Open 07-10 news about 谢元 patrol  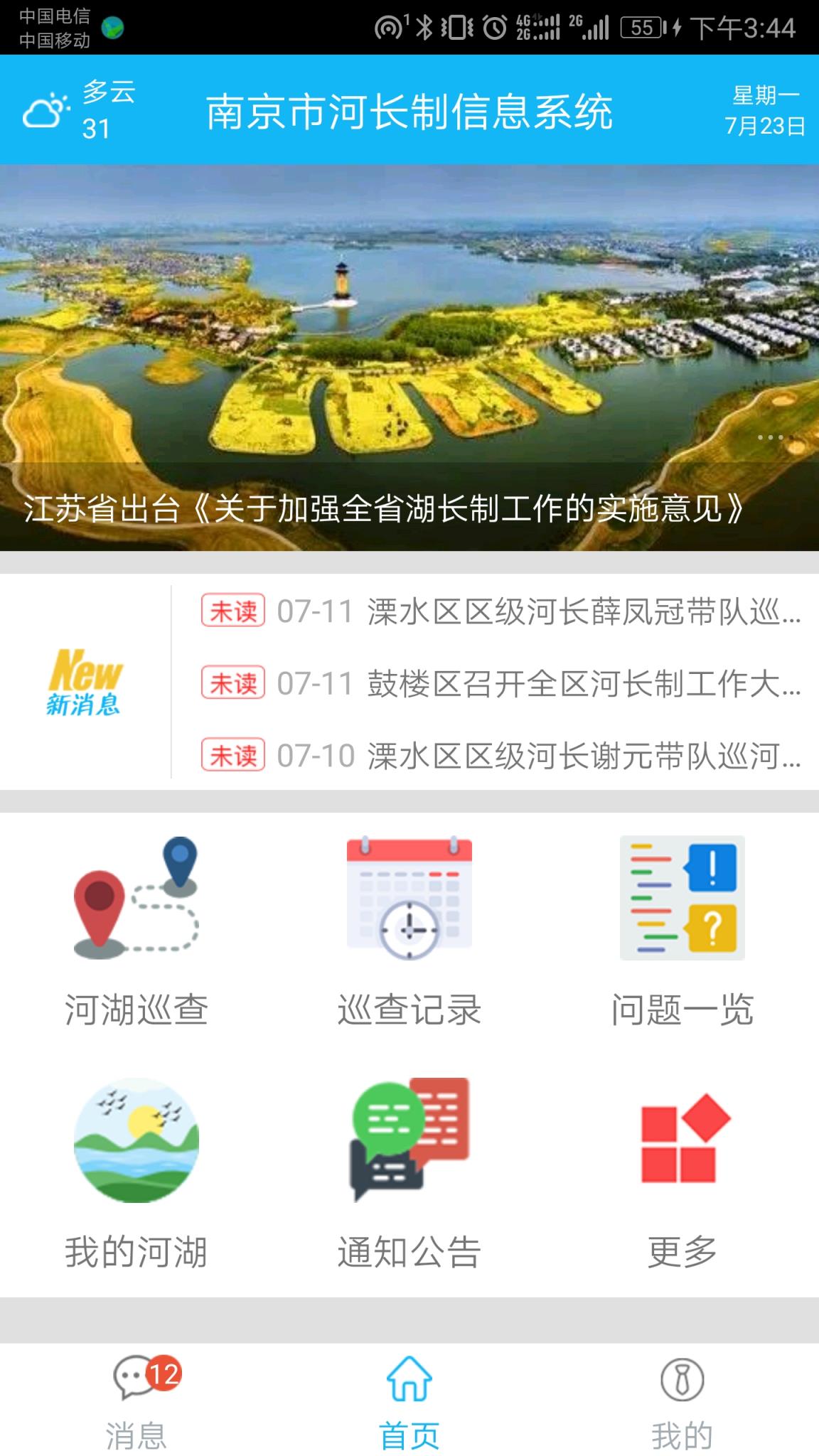(498, 757)
